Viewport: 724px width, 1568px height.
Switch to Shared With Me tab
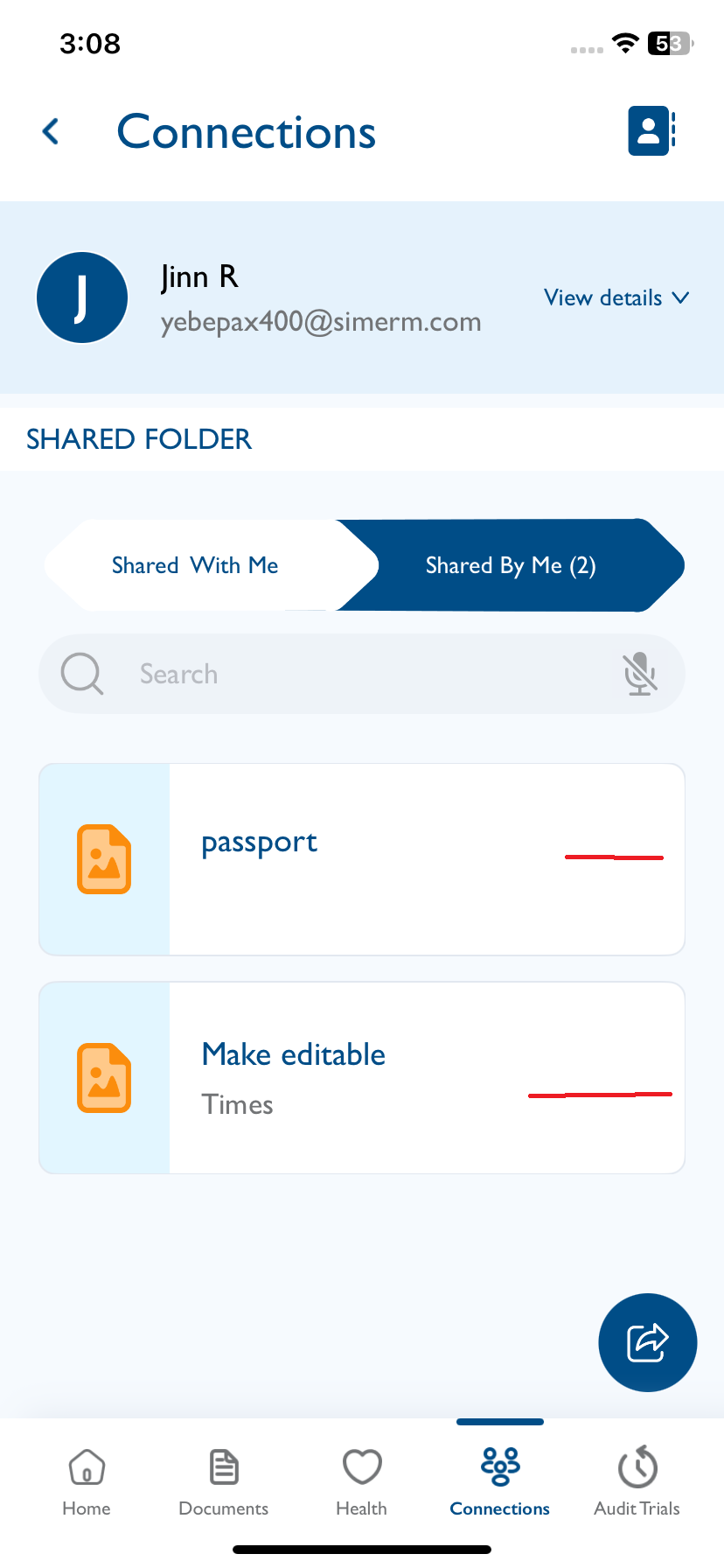[195, 565]
